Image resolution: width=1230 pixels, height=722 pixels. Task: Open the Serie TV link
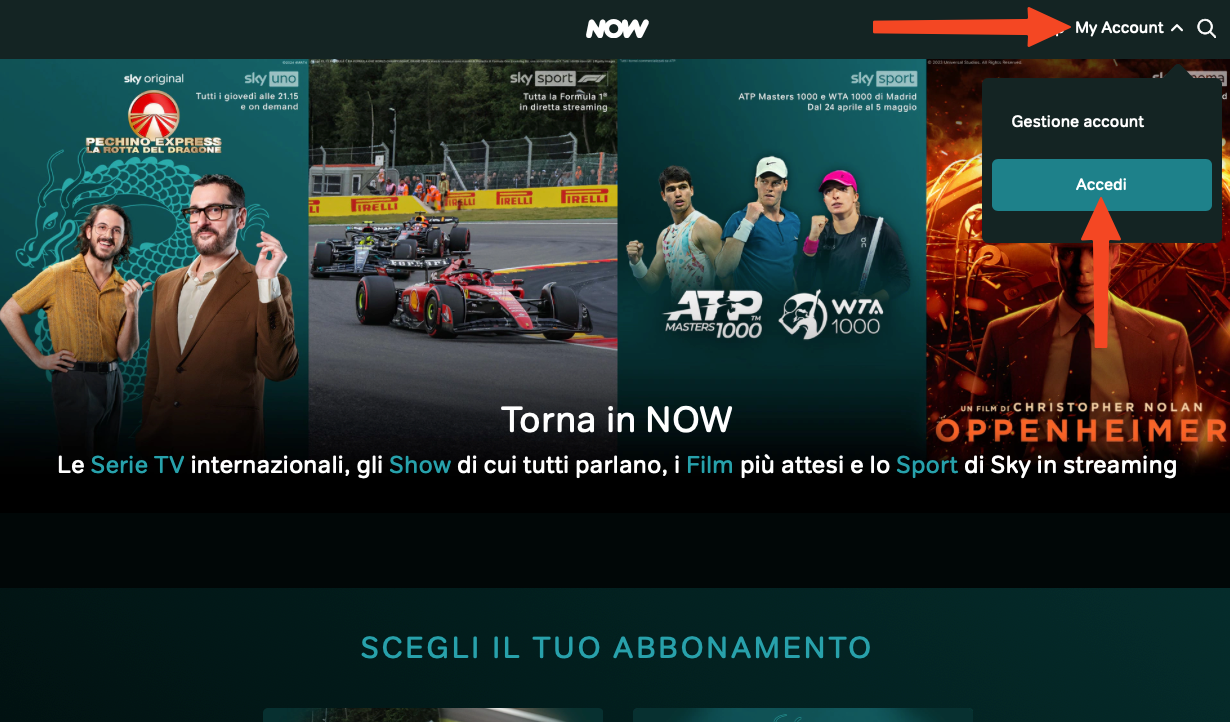[x=137, y=465]
